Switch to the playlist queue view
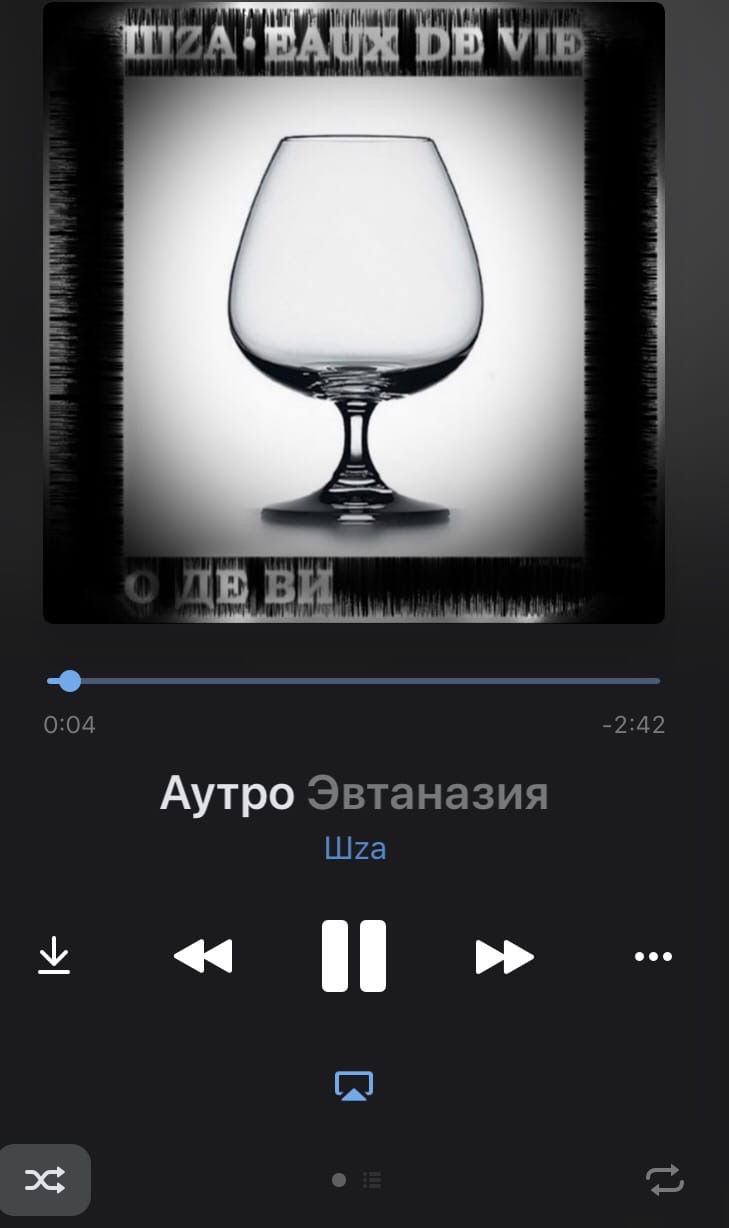The image size is (729, 1228). tap(372, 1180)
